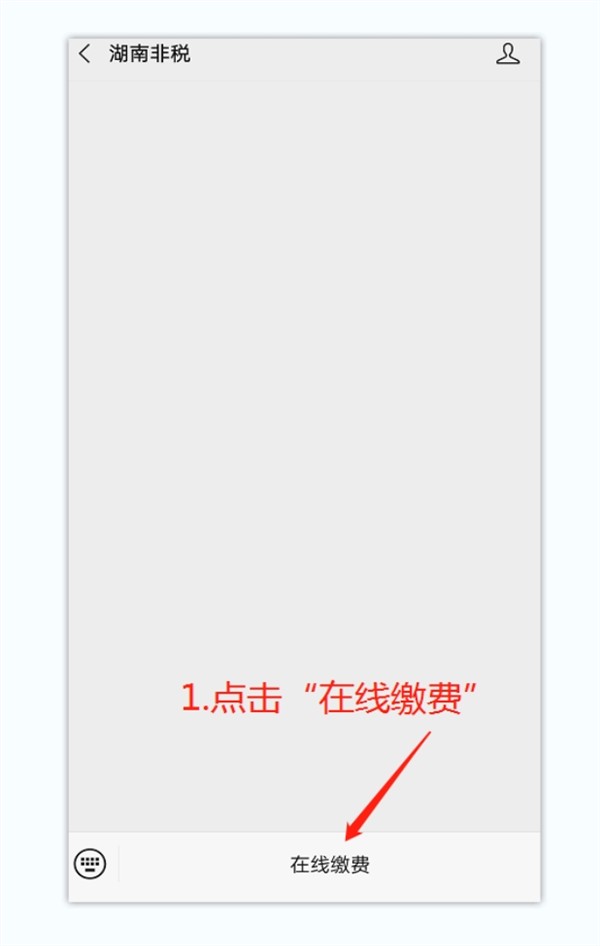Open the account profile icon
This screenshot has width=600, height=946.
pos(508,55)
